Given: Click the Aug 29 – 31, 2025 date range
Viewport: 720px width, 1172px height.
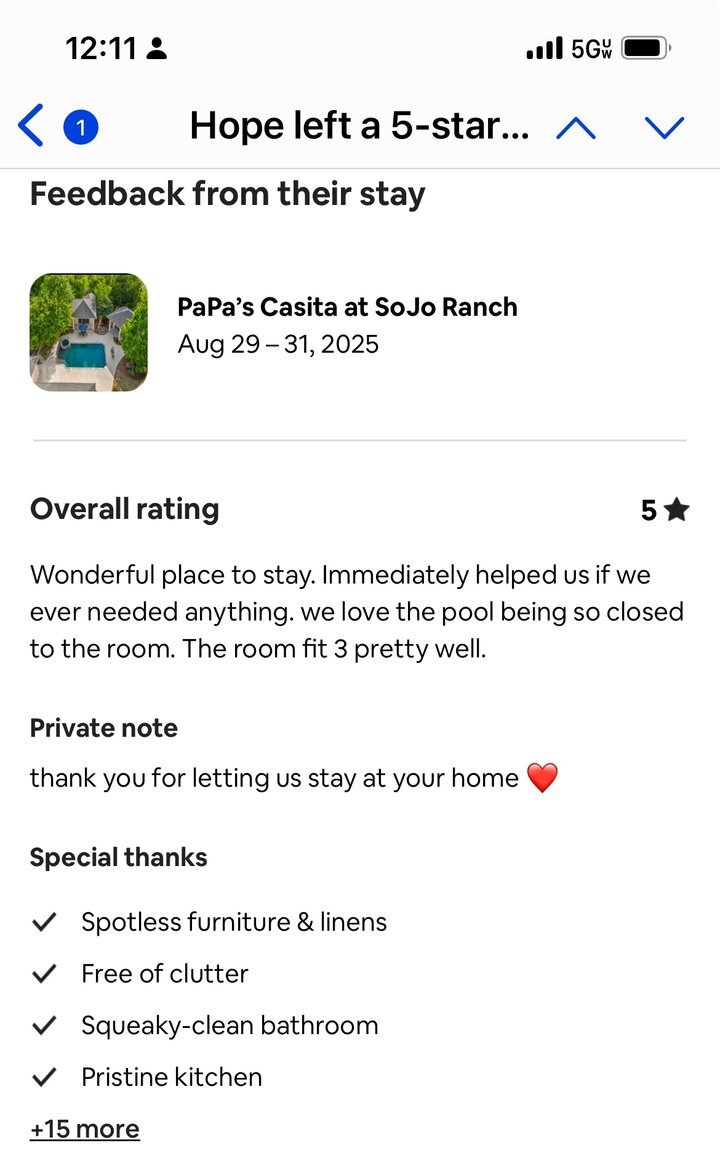Looking at the screenshot, I should tap(278, 344).
